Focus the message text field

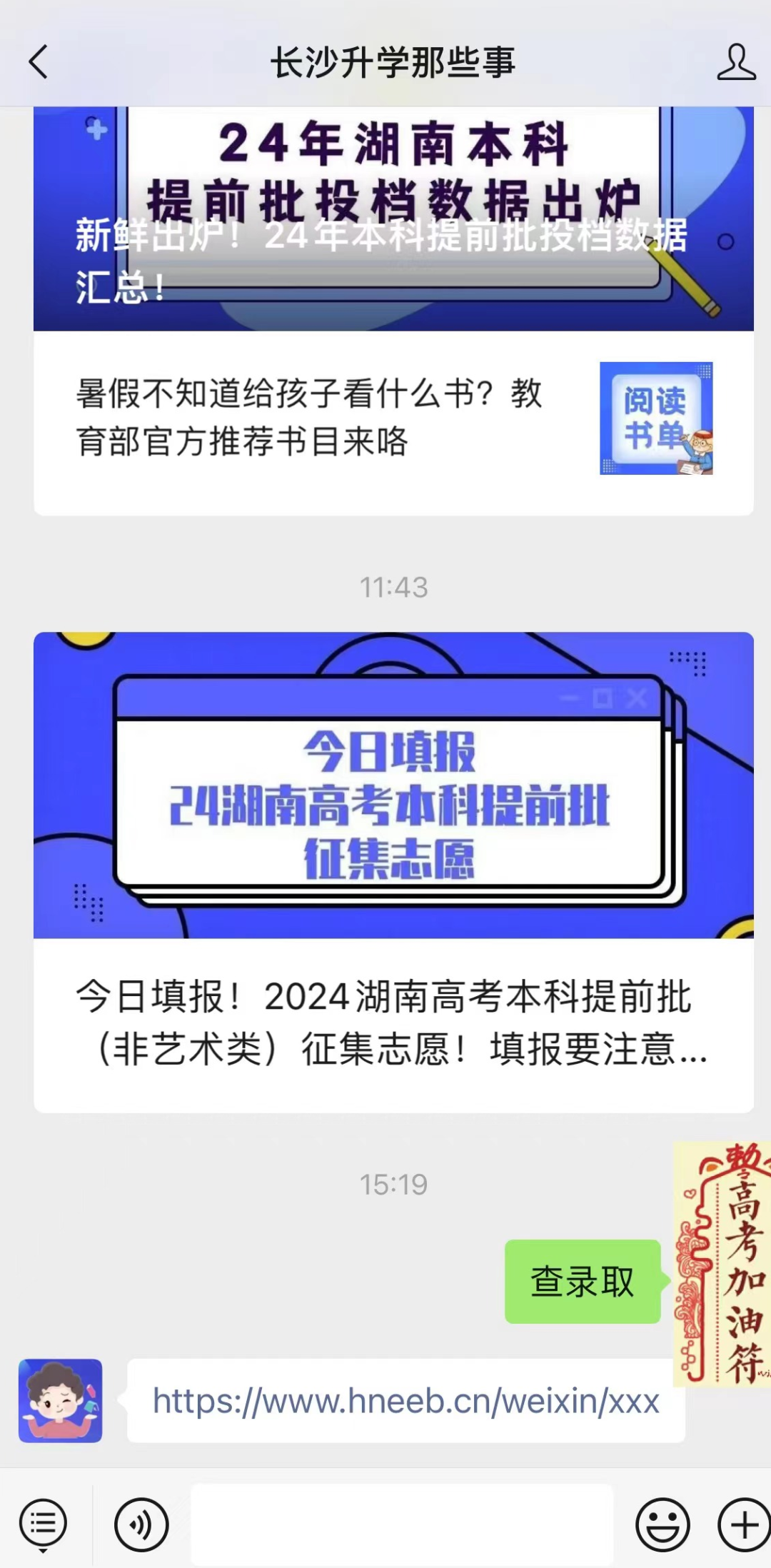pyautogui.click(x=402, y=1524)
